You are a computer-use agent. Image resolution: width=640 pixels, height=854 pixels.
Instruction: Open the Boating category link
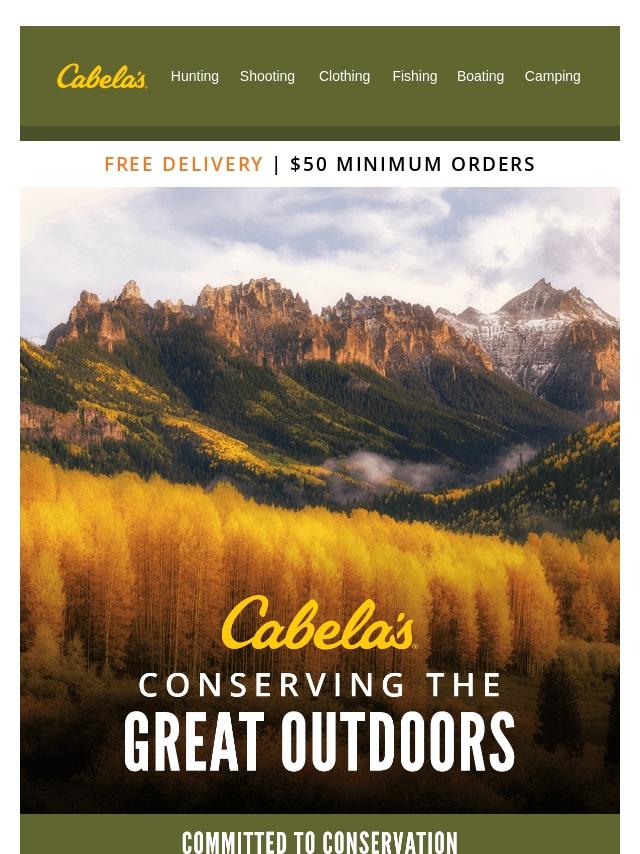coord(480,76)
